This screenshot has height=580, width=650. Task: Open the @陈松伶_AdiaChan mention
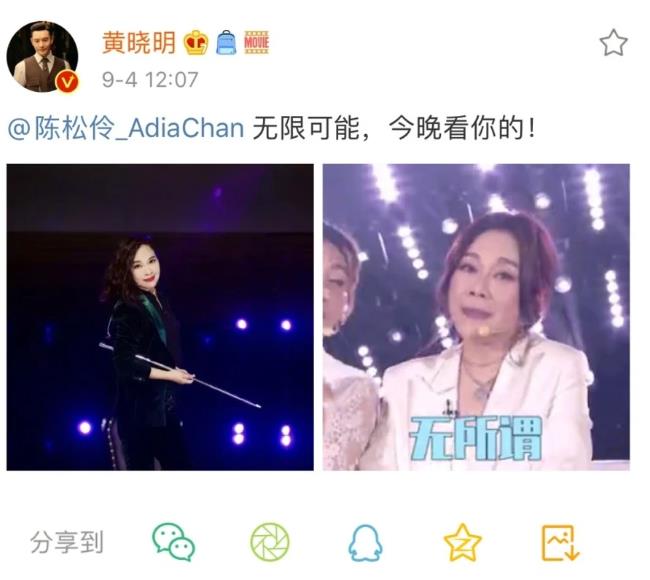point(126,130)
